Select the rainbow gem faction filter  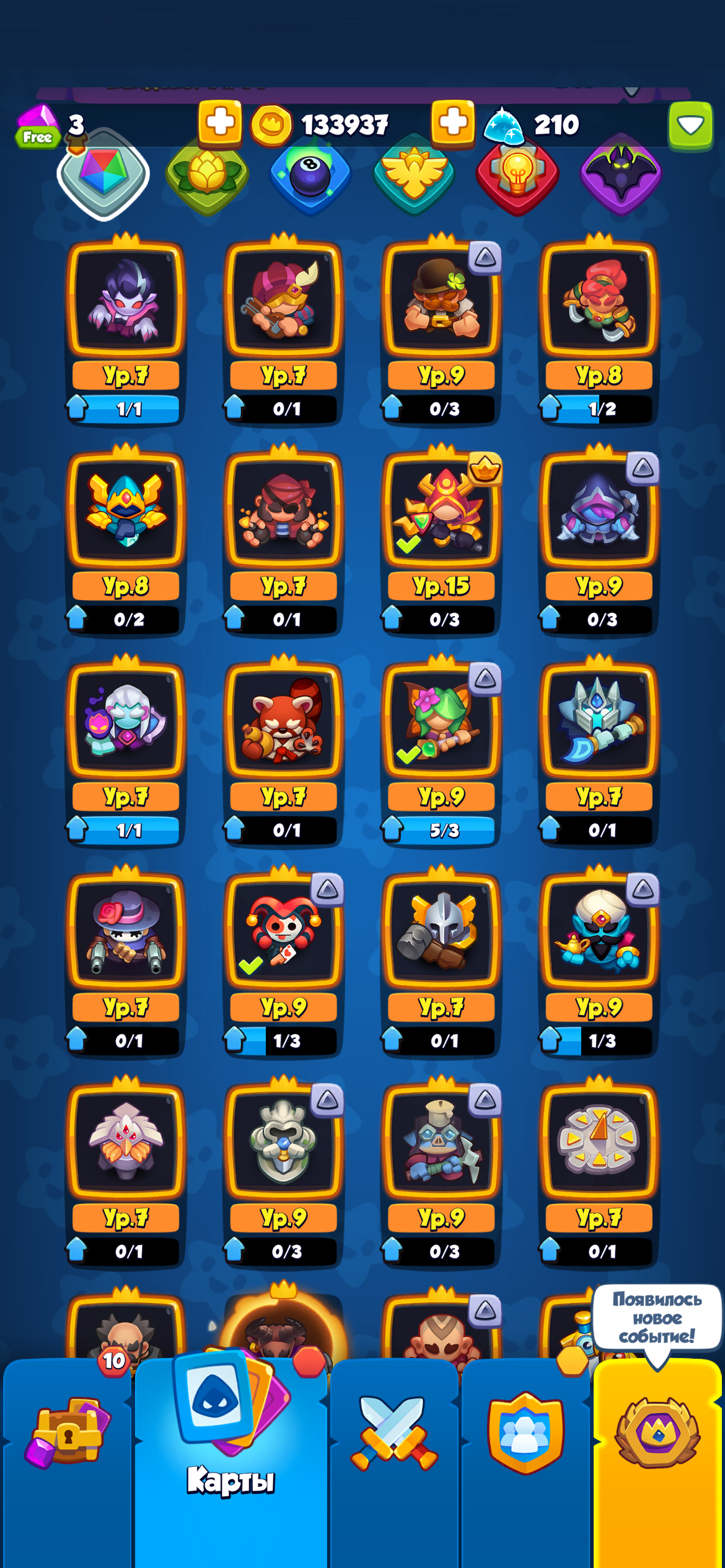(103, 175)
